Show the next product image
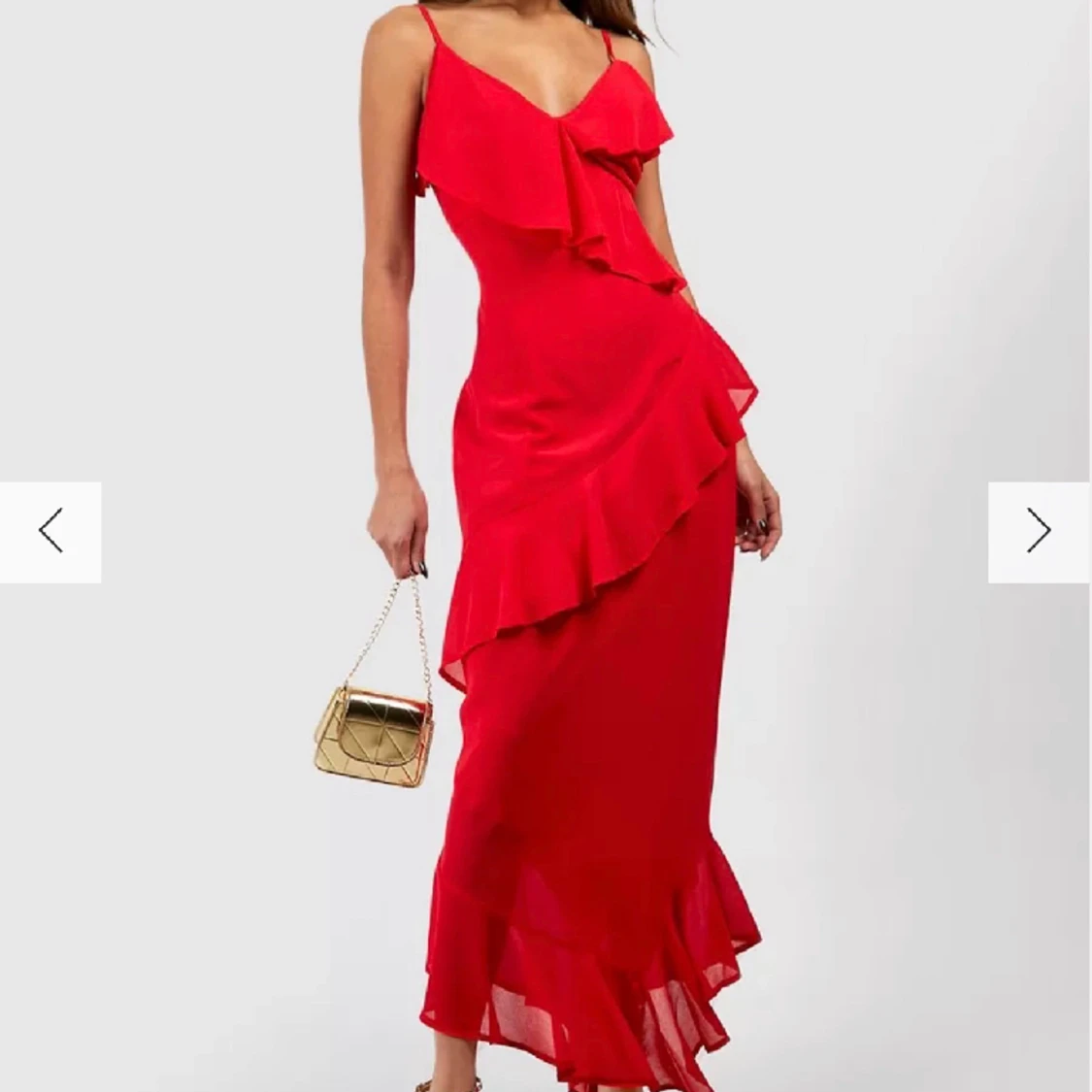 (1039, 532)
